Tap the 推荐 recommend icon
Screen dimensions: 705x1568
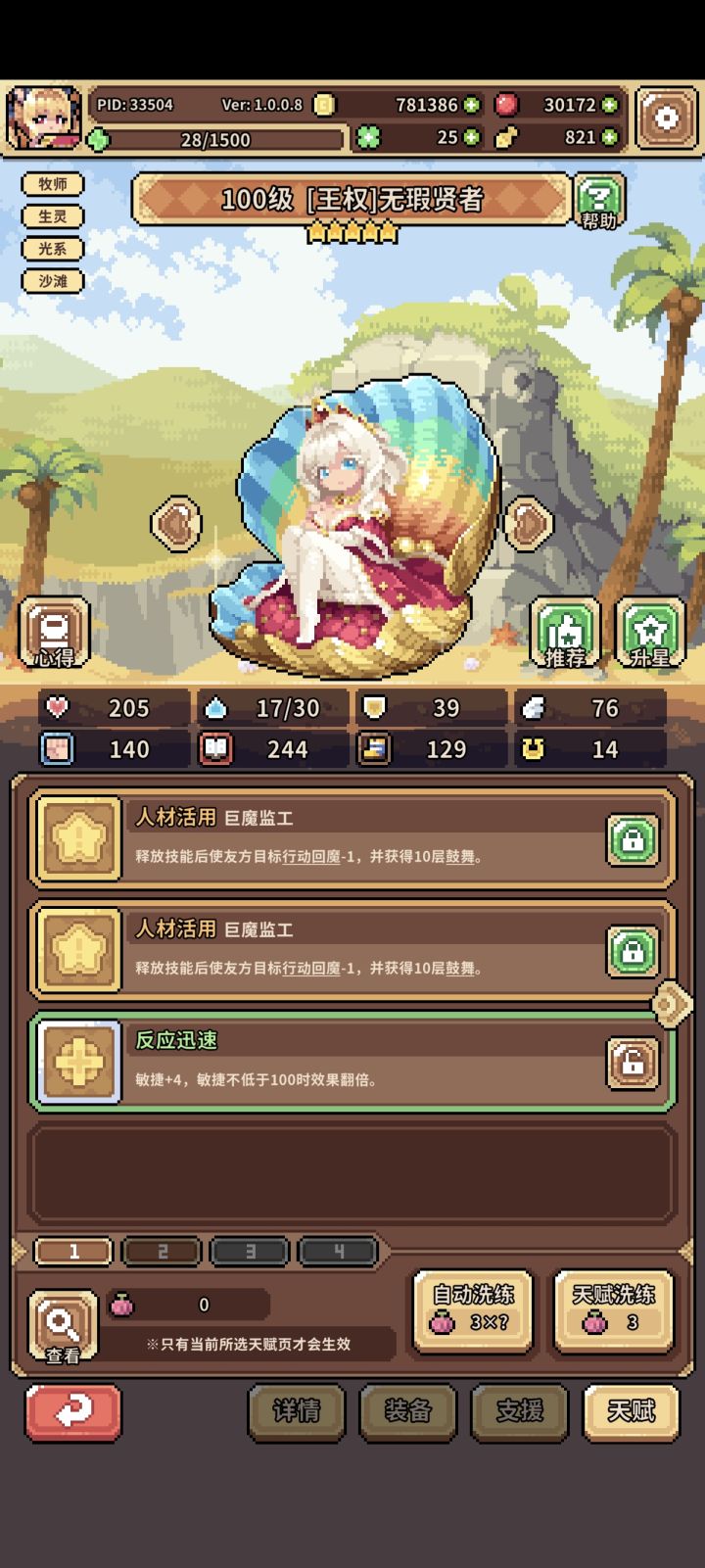[x=566, y=633]
